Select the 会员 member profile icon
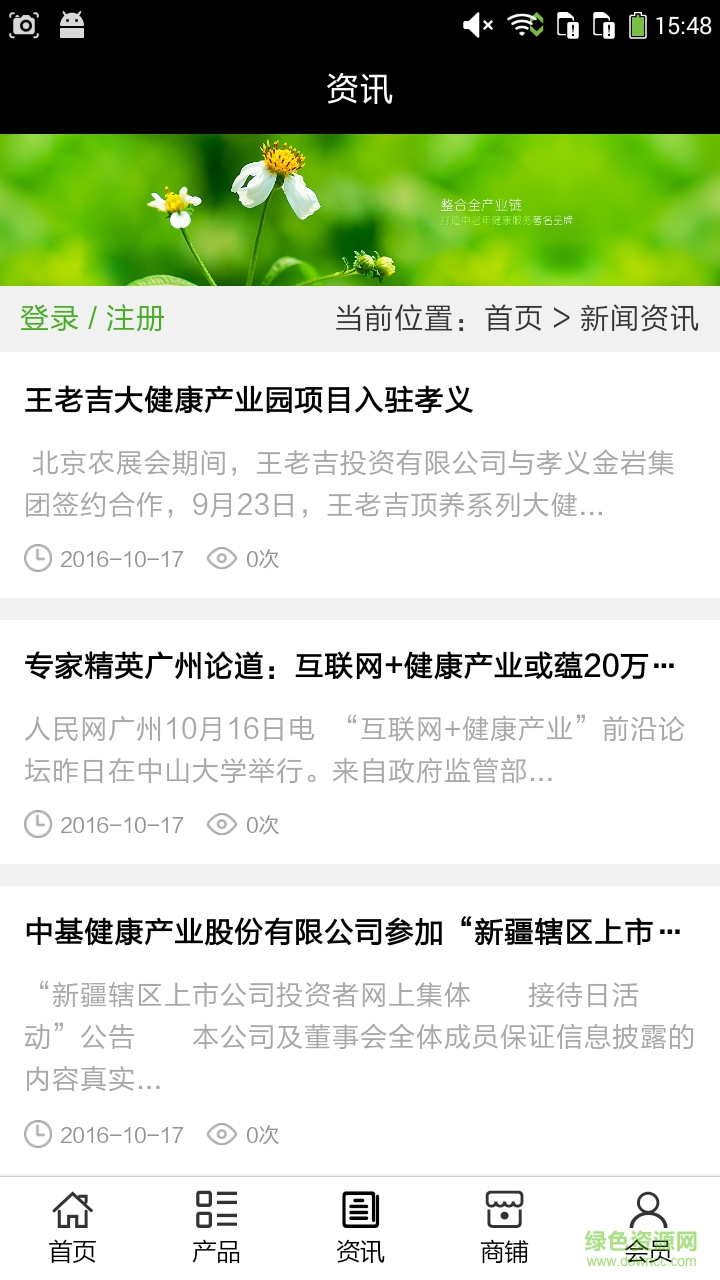720x1280 pixels. [650, 1212]
